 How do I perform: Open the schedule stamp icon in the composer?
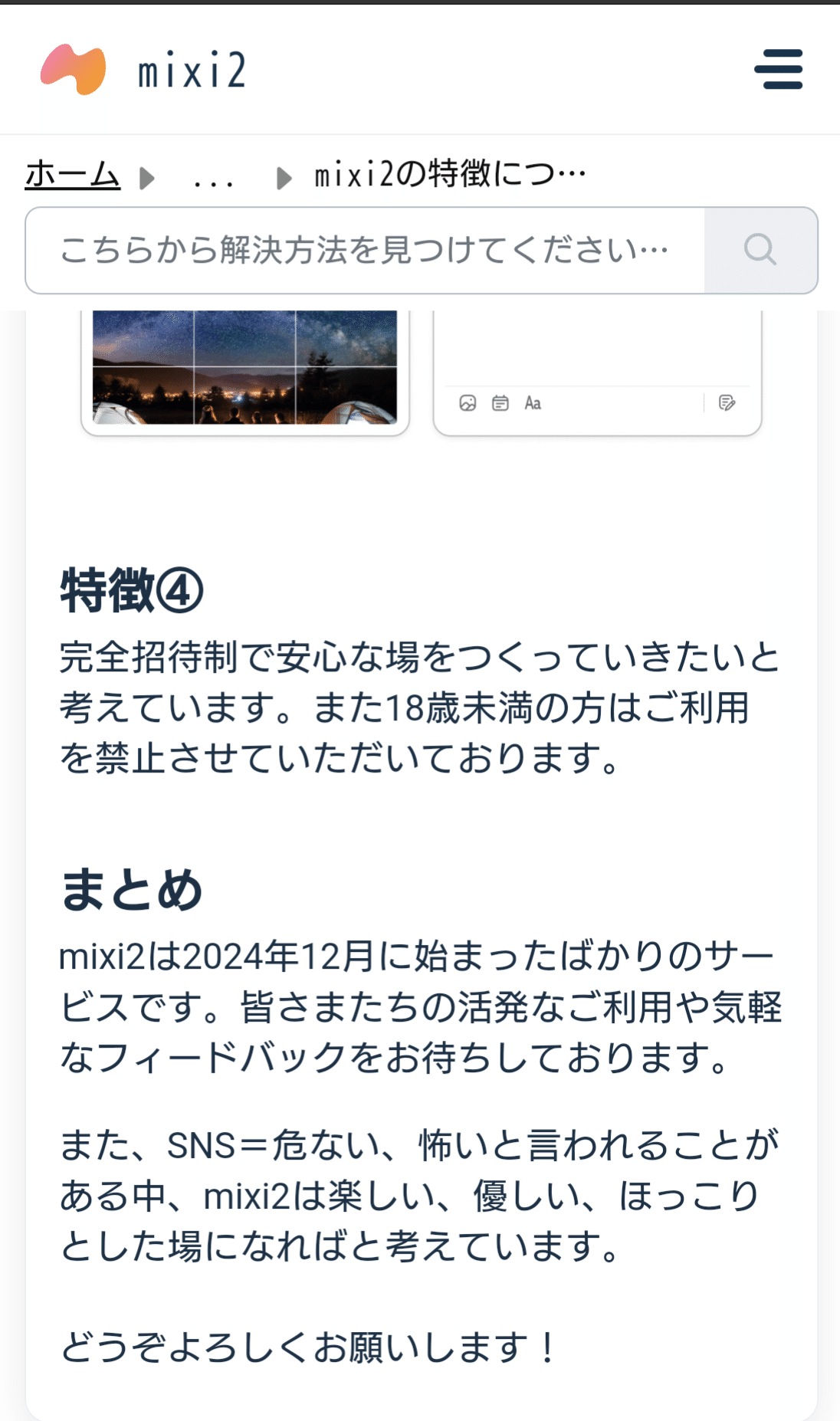(x=500, y=402)
